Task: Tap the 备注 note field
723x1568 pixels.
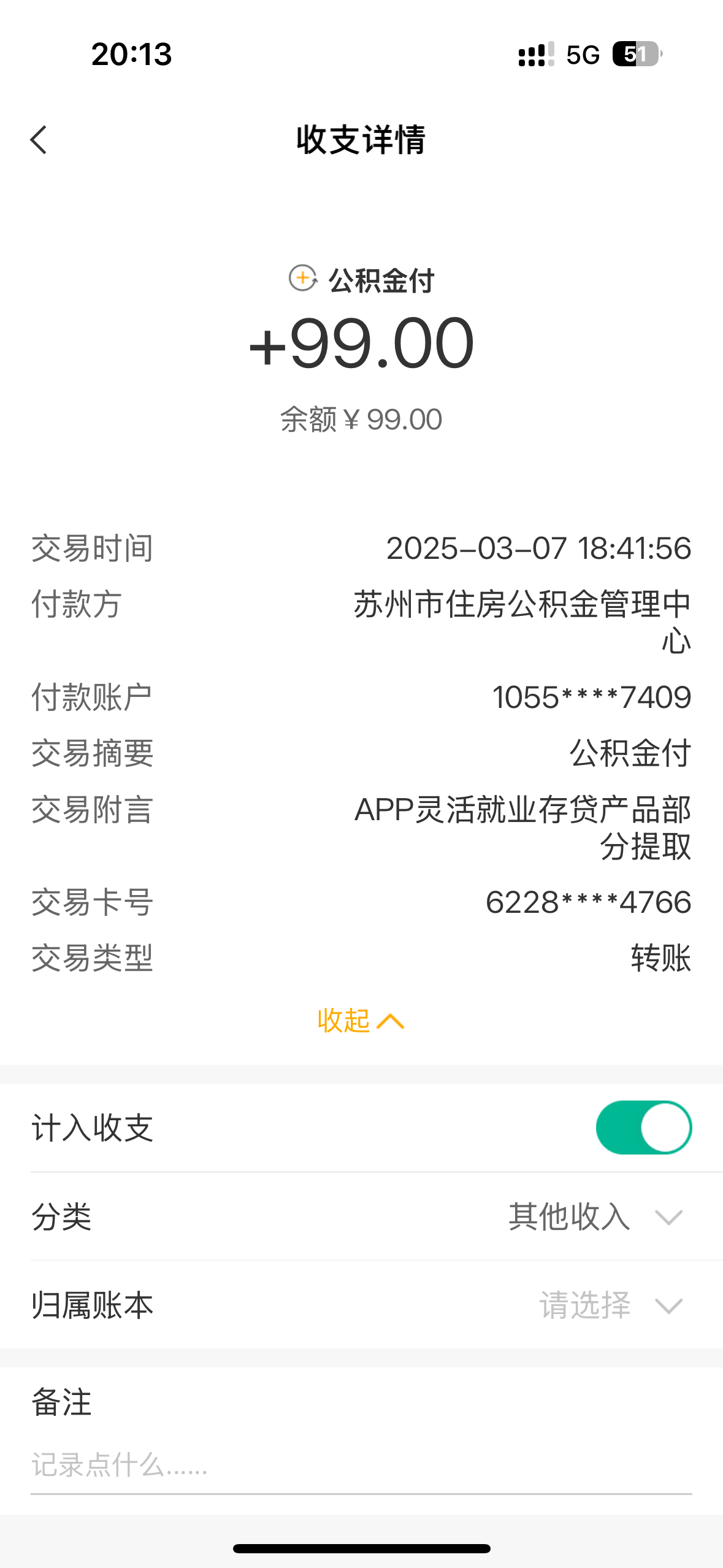Action: (361, 1465)
